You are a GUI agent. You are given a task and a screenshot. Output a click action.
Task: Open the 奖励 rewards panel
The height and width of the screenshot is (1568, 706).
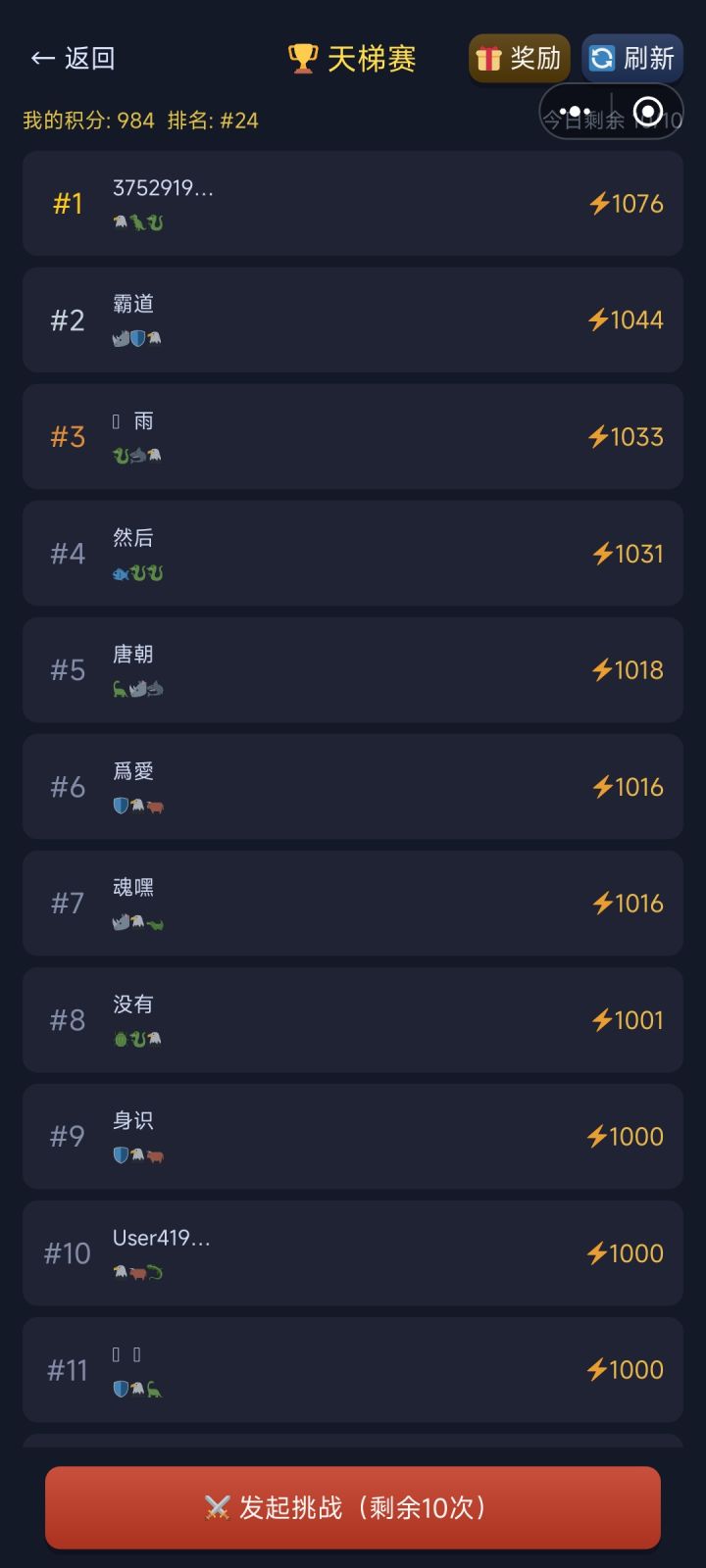pyautogui.click(x=518, y=58)
